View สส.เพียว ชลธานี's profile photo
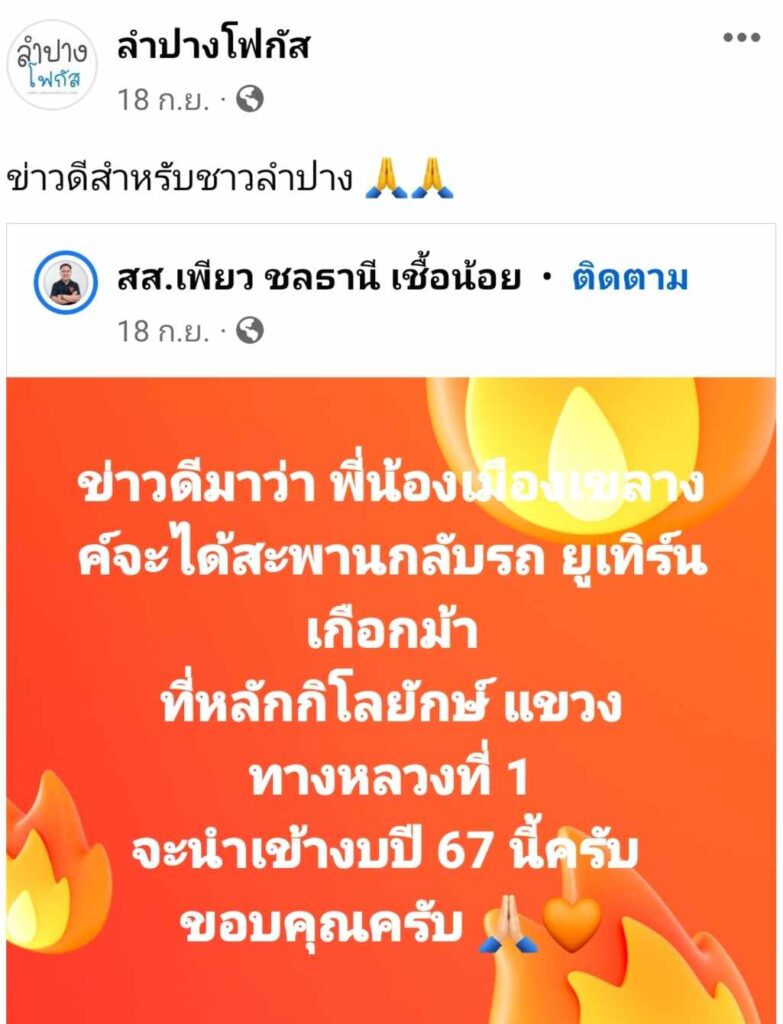Viewport: 783px width, 1024px height. point(65,283)
